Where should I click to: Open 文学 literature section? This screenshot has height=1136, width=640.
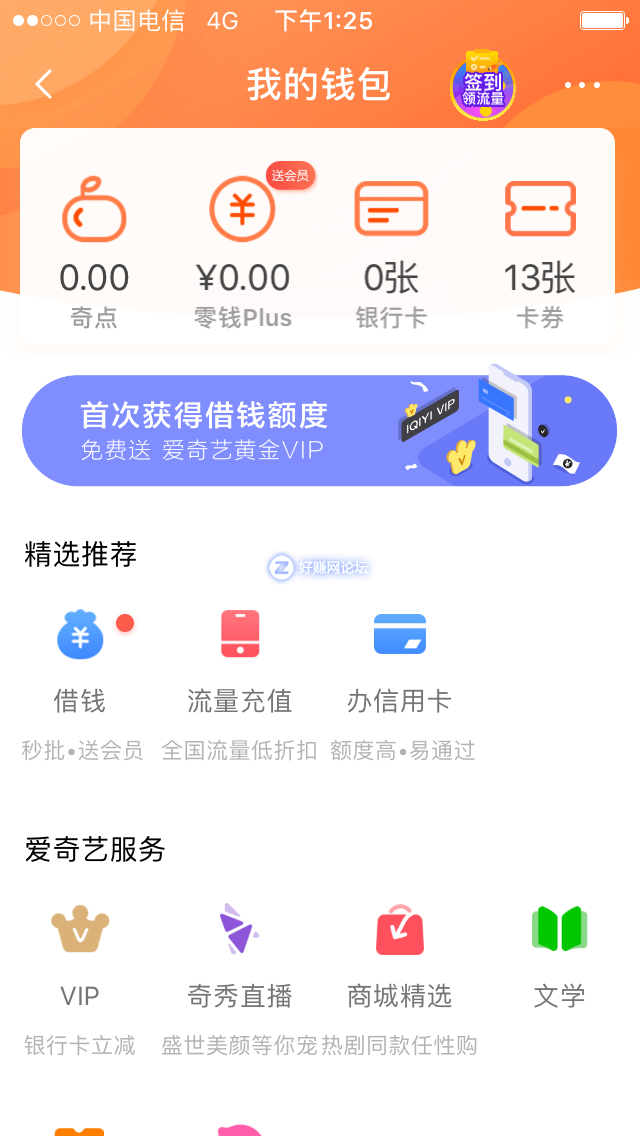559,955
